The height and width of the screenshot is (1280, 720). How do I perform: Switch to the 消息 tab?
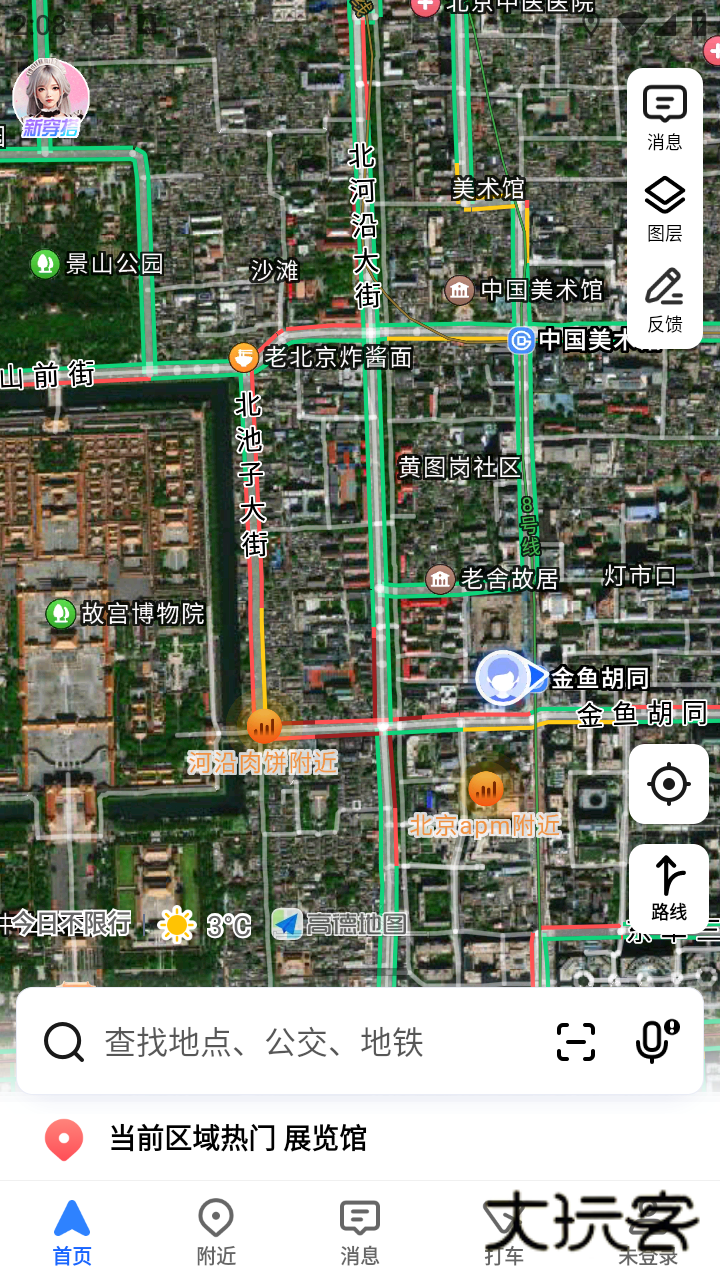tap(360, 1232)
